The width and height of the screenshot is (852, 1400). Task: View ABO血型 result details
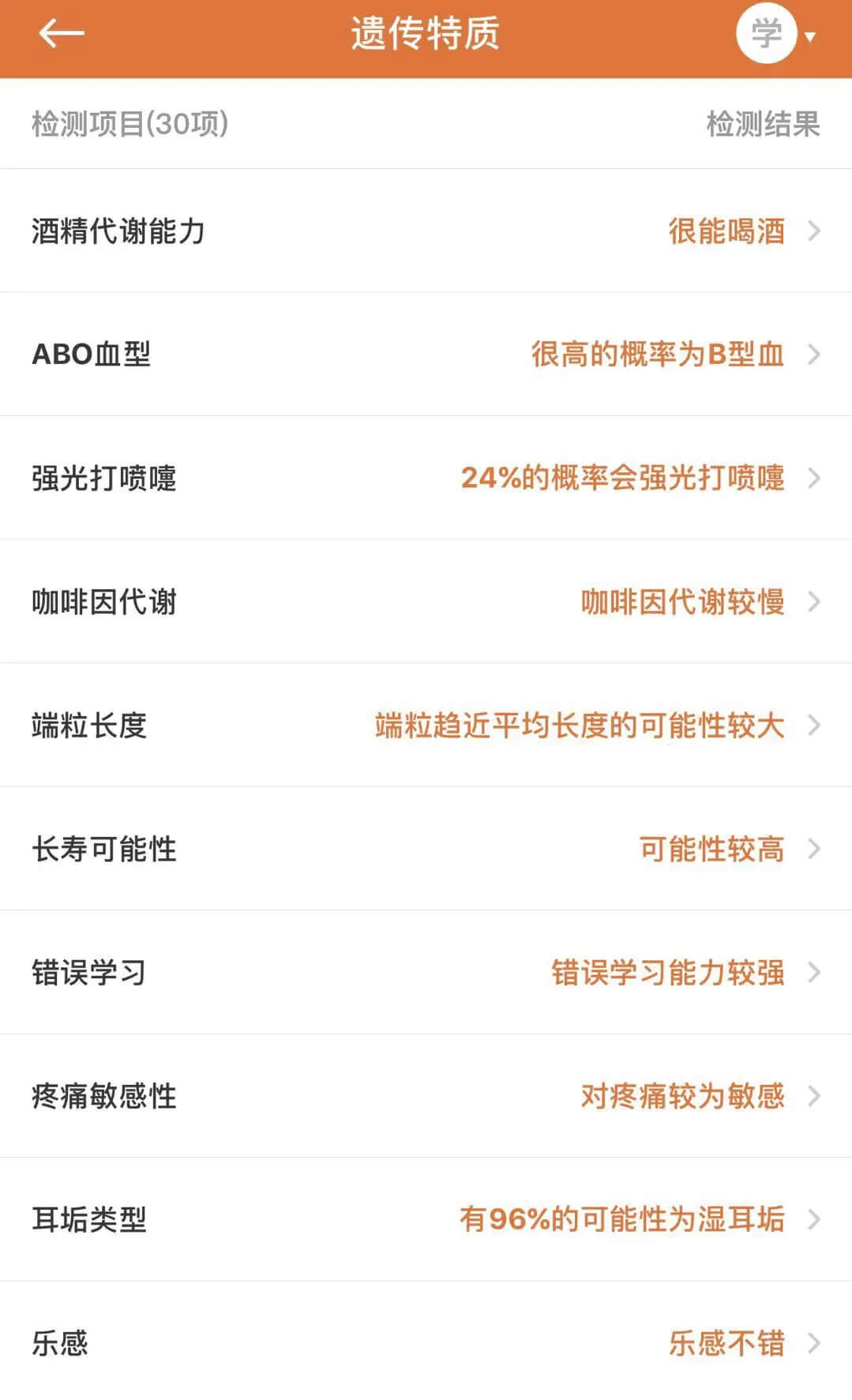(x=426, y=355)
